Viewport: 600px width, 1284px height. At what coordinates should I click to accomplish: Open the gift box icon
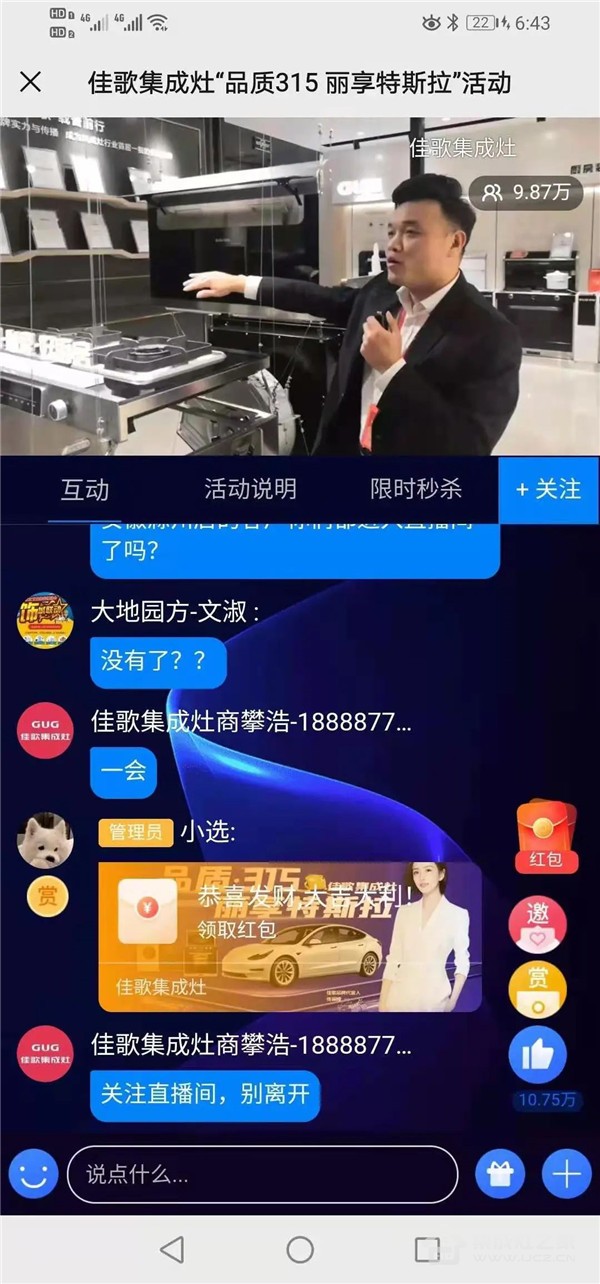(500, 1174)
